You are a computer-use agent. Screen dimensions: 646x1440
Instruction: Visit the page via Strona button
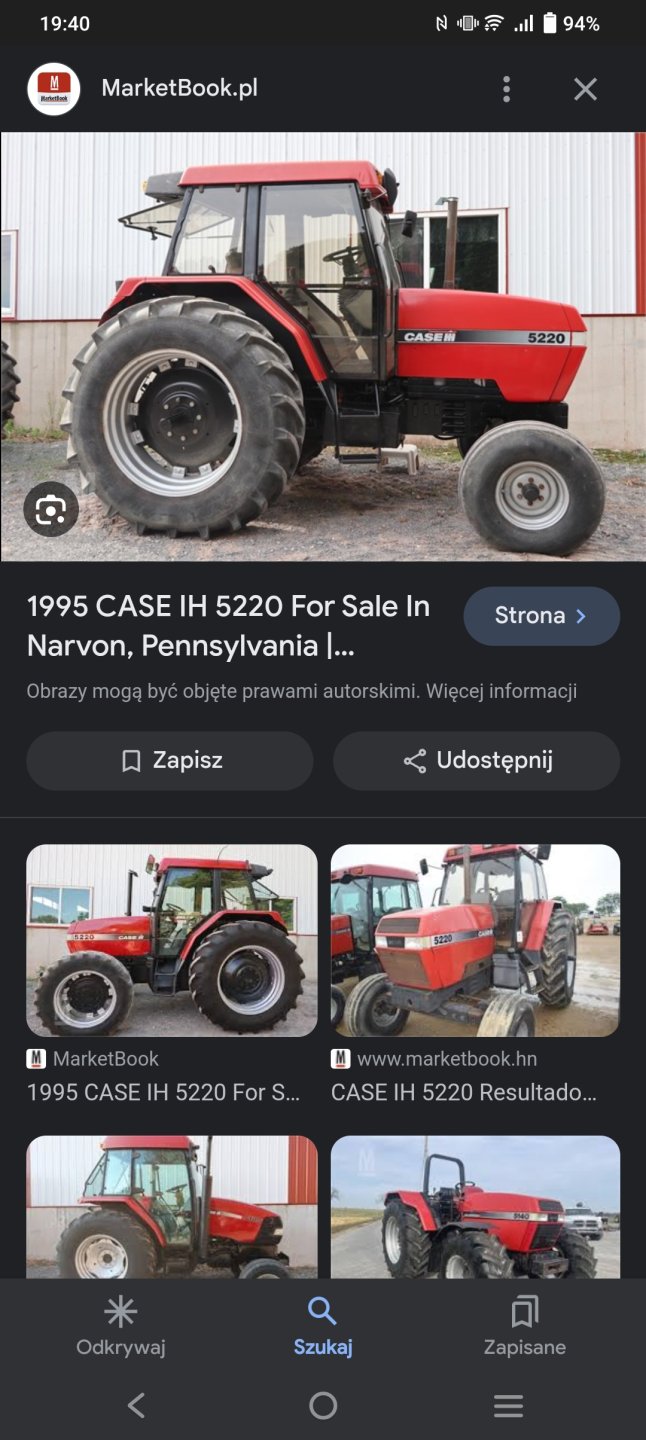pyautogui.click(x=541, y=616)
